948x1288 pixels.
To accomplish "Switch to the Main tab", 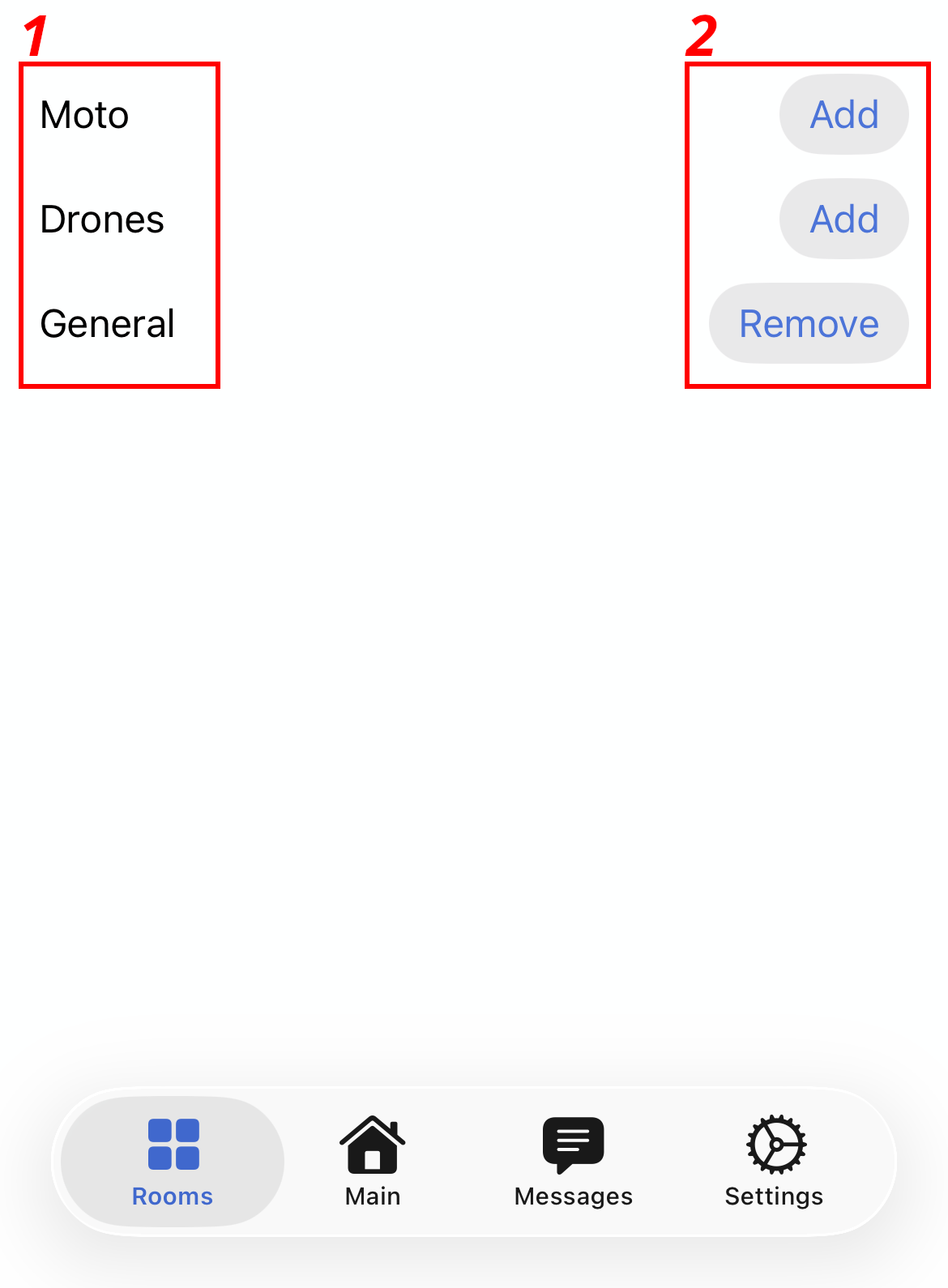I will point(373,1161).
